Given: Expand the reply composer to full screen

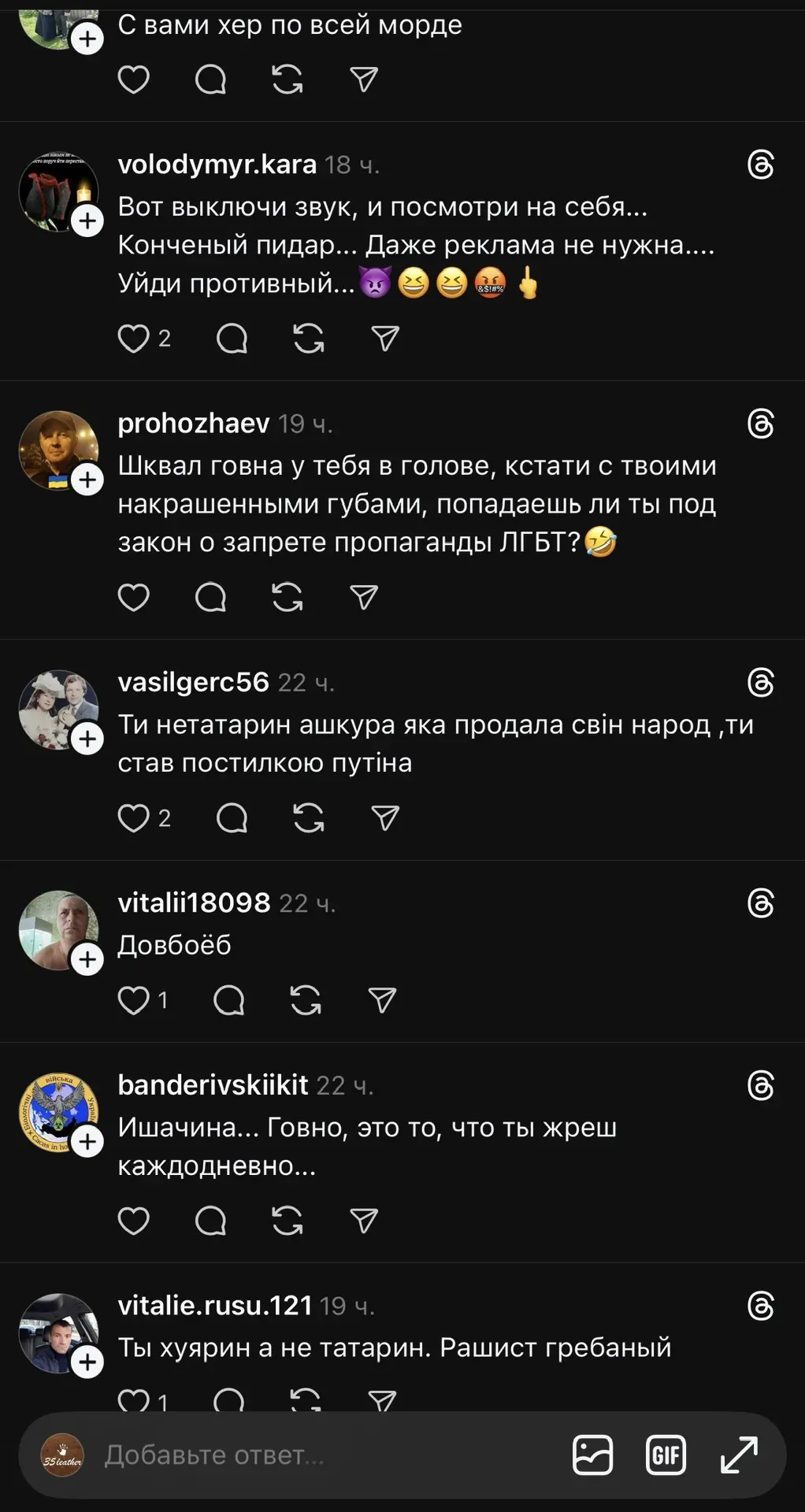Looking at the screenshot, I should (739, 1455).
